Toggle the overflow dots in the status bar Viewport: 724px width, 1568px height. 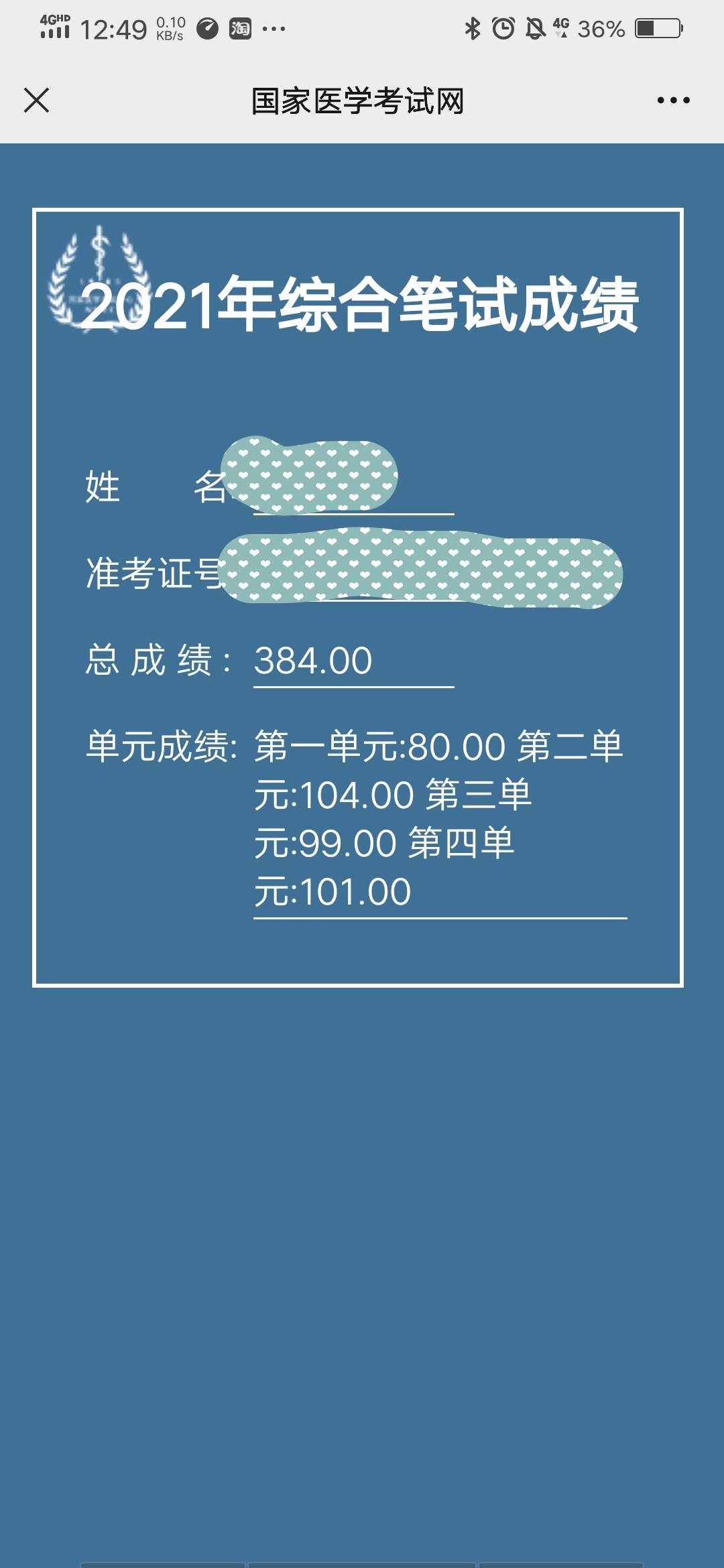[275, 28]
